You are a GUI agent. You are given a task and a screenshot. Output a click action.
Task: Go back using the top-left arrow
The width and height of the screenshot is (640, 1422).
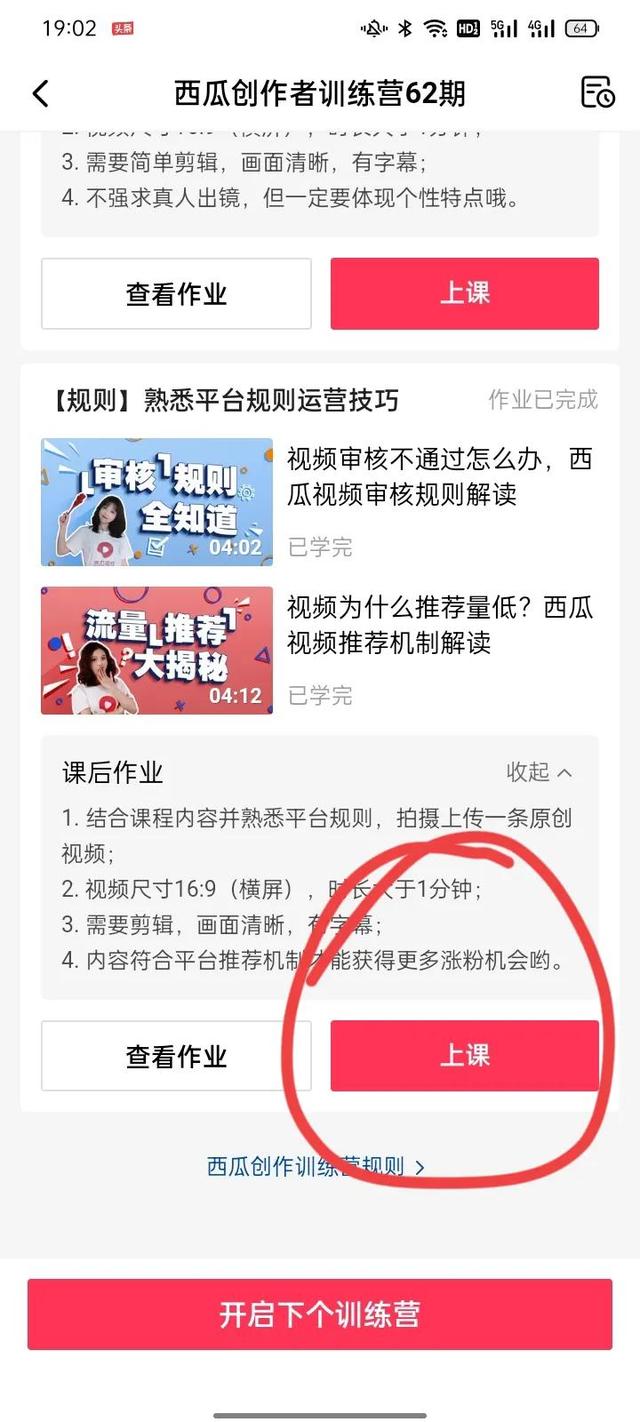[40, 94]
